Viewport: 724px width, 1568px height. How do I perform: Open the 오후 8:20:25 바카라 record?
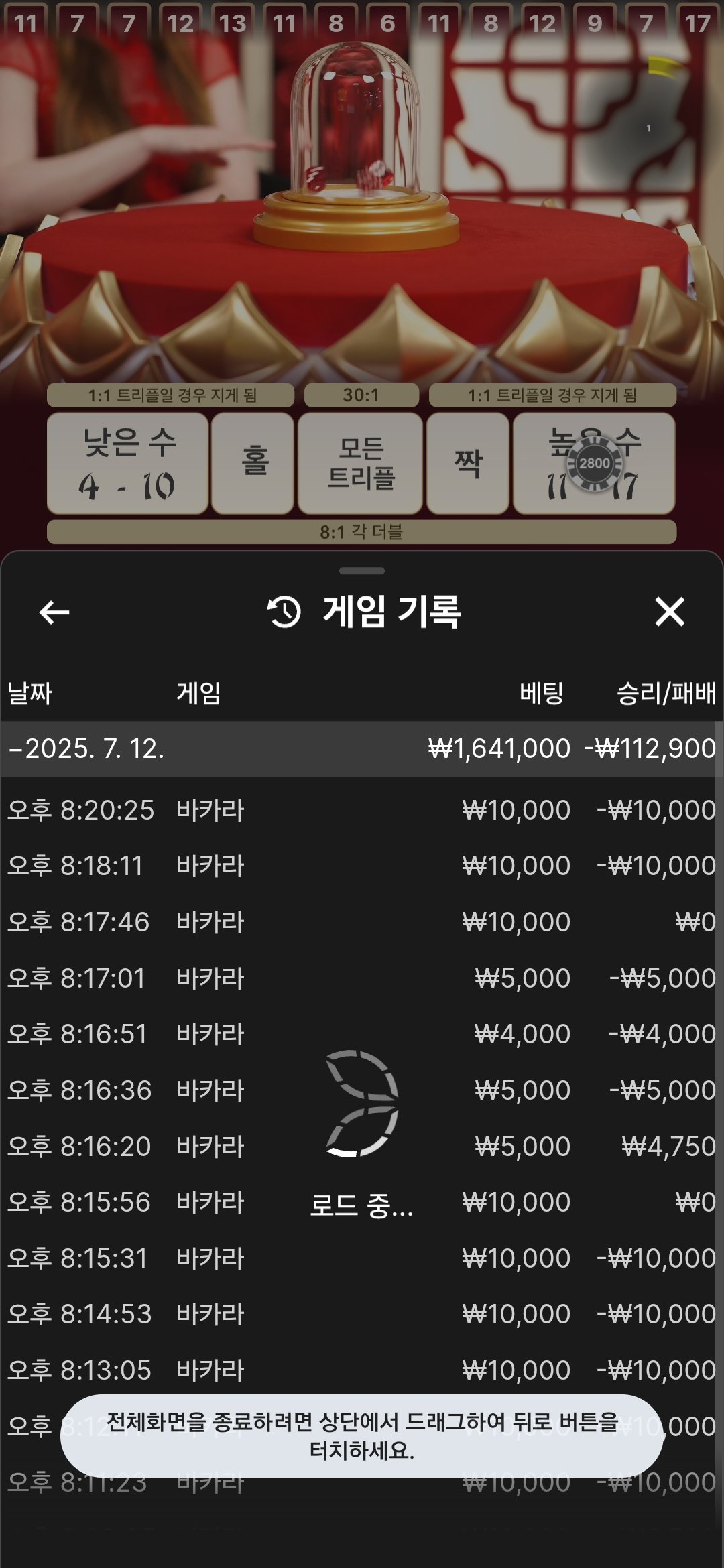pyautogui.click(x=362, y=810)
